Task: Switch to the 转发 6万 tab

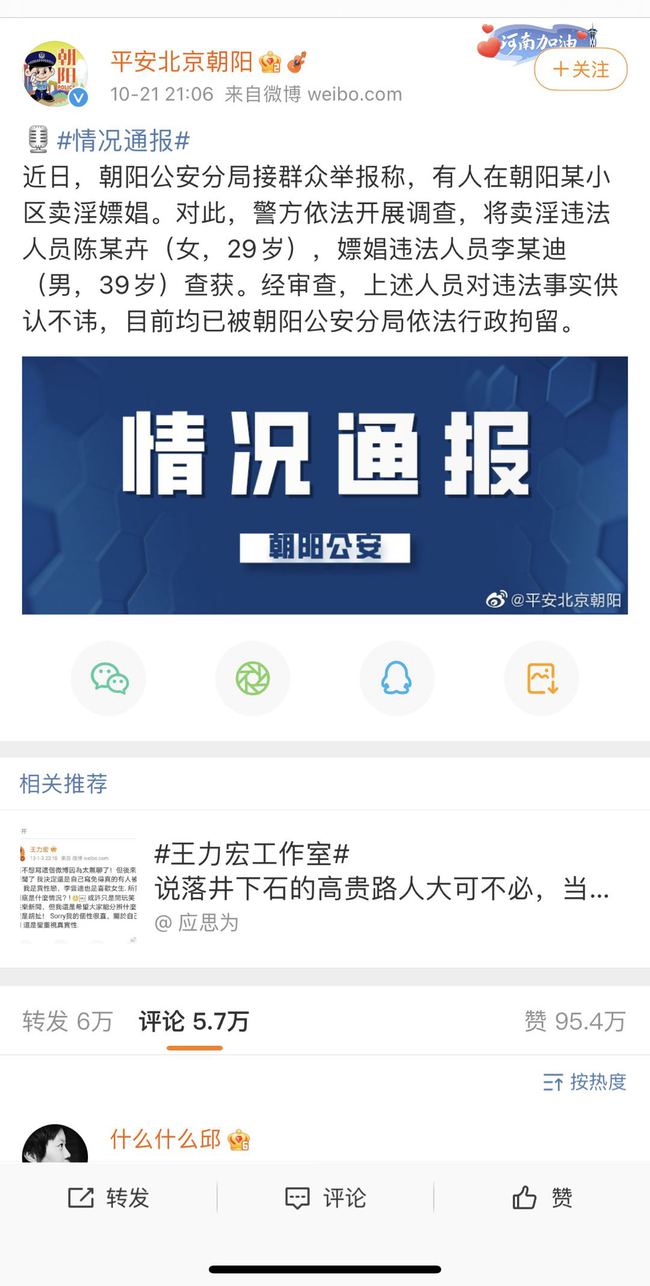Action: [68, 1021]
